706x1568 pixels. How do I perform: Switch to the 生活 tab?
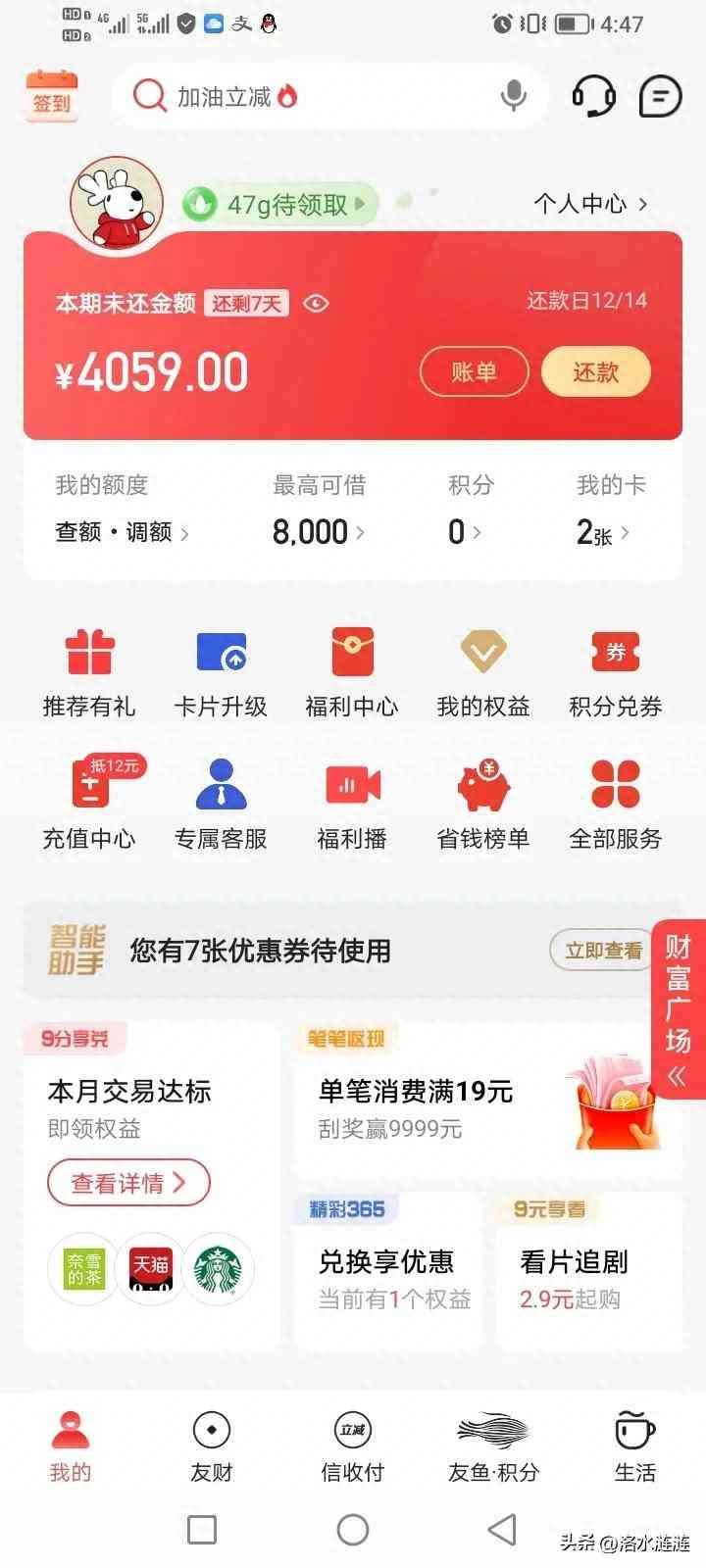pos(634,1446)
